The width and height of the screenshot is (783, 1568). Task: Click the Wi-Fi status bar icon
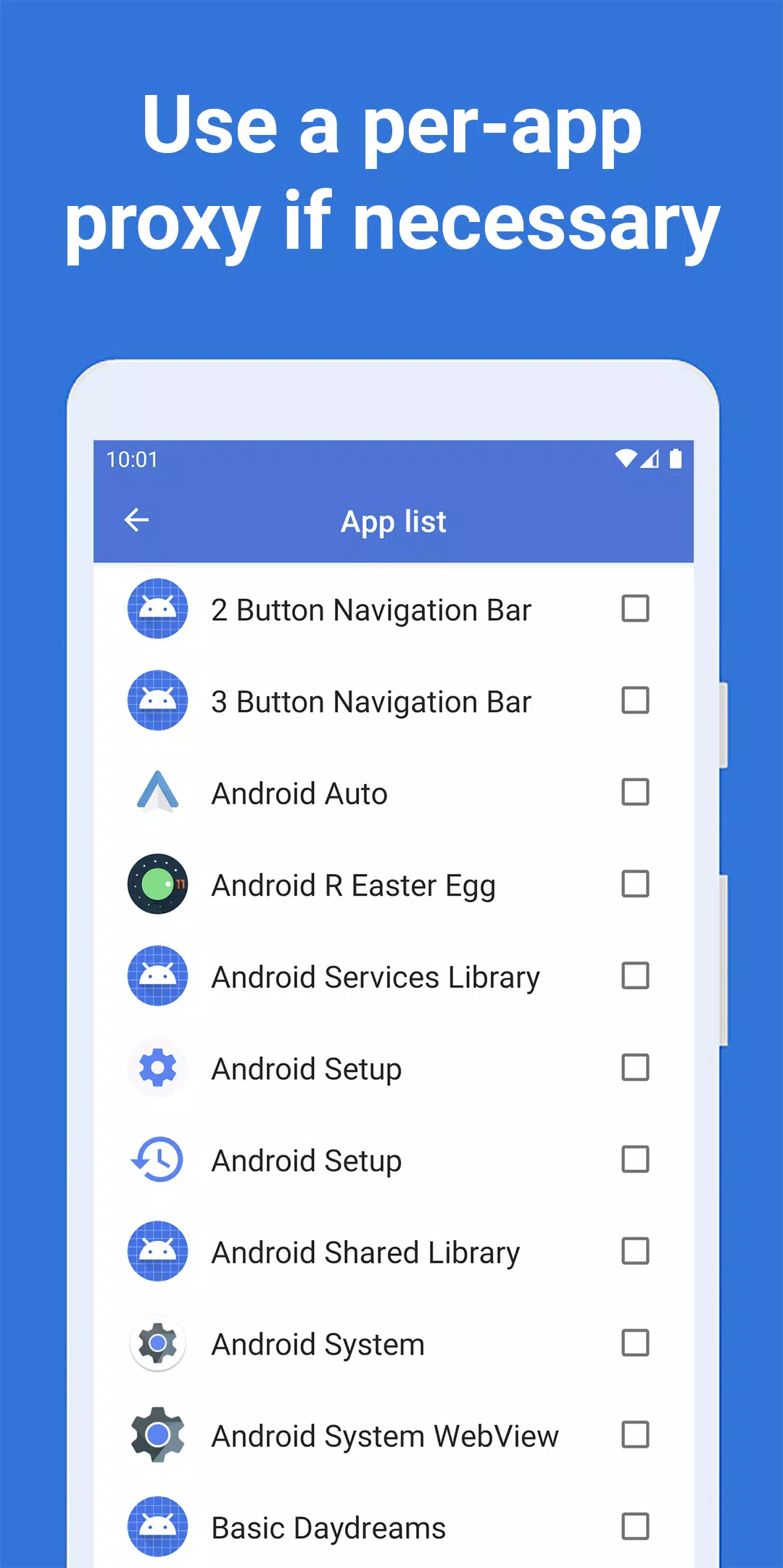click(626, 459)
